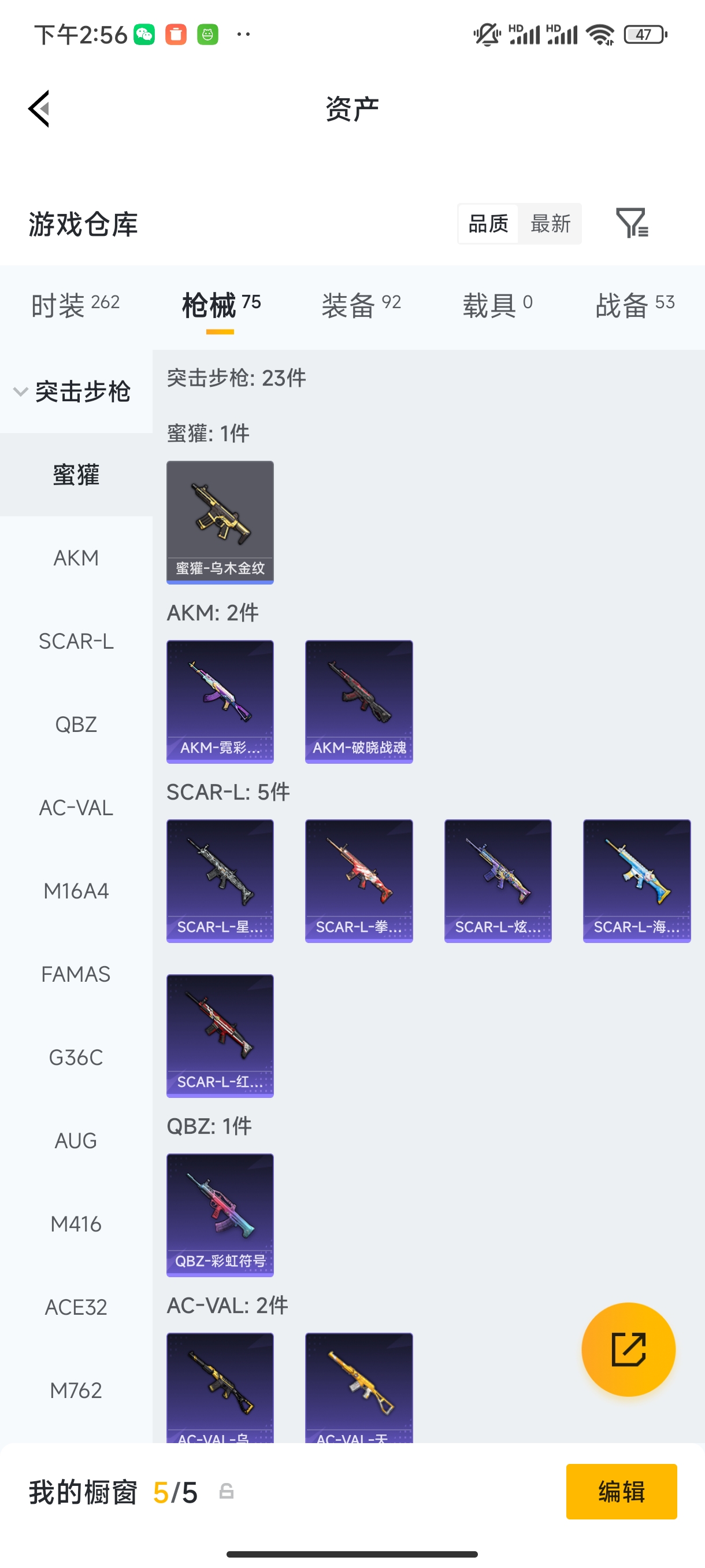Jump to SCAR-L in the side list
Screen dimensions: 705x1568
coord(76,641)
